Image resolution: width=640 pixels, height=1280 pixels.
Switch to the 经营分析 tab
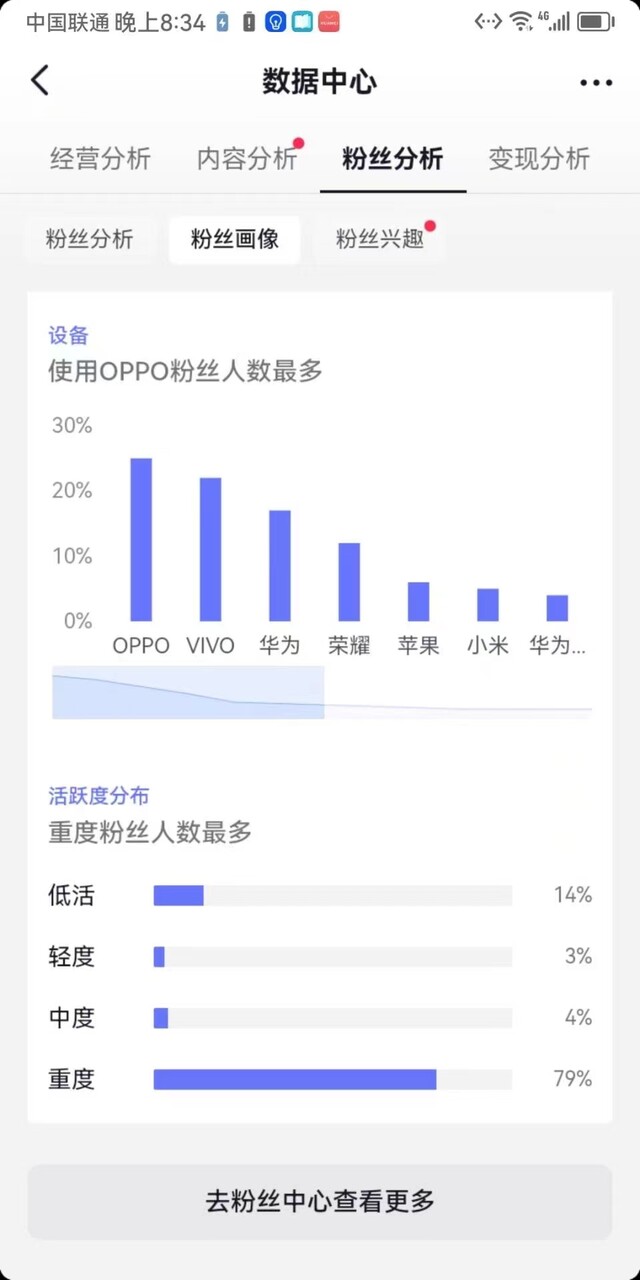pos(100,158)
